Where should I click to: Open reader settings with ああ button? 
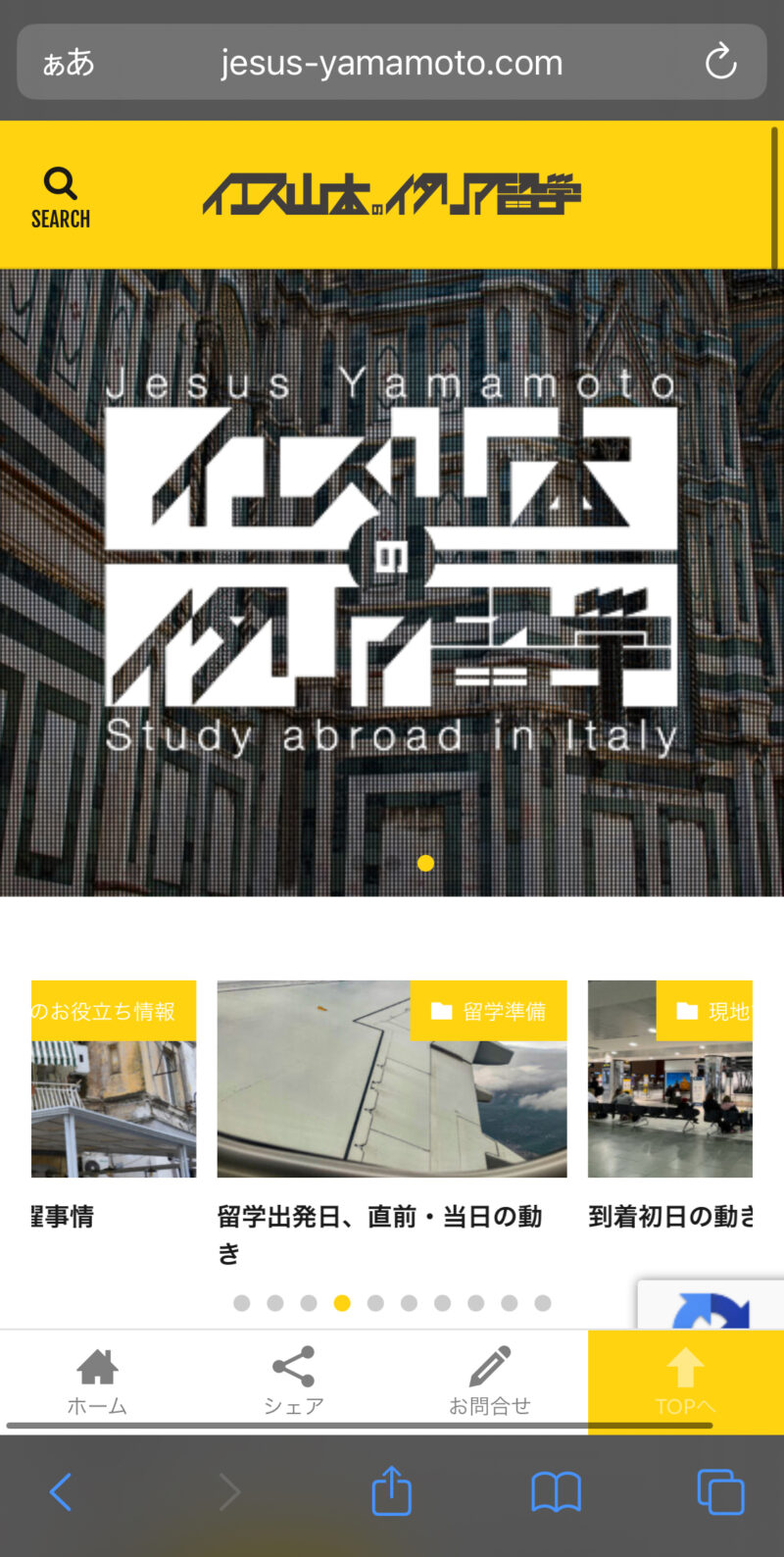point(69,63)
